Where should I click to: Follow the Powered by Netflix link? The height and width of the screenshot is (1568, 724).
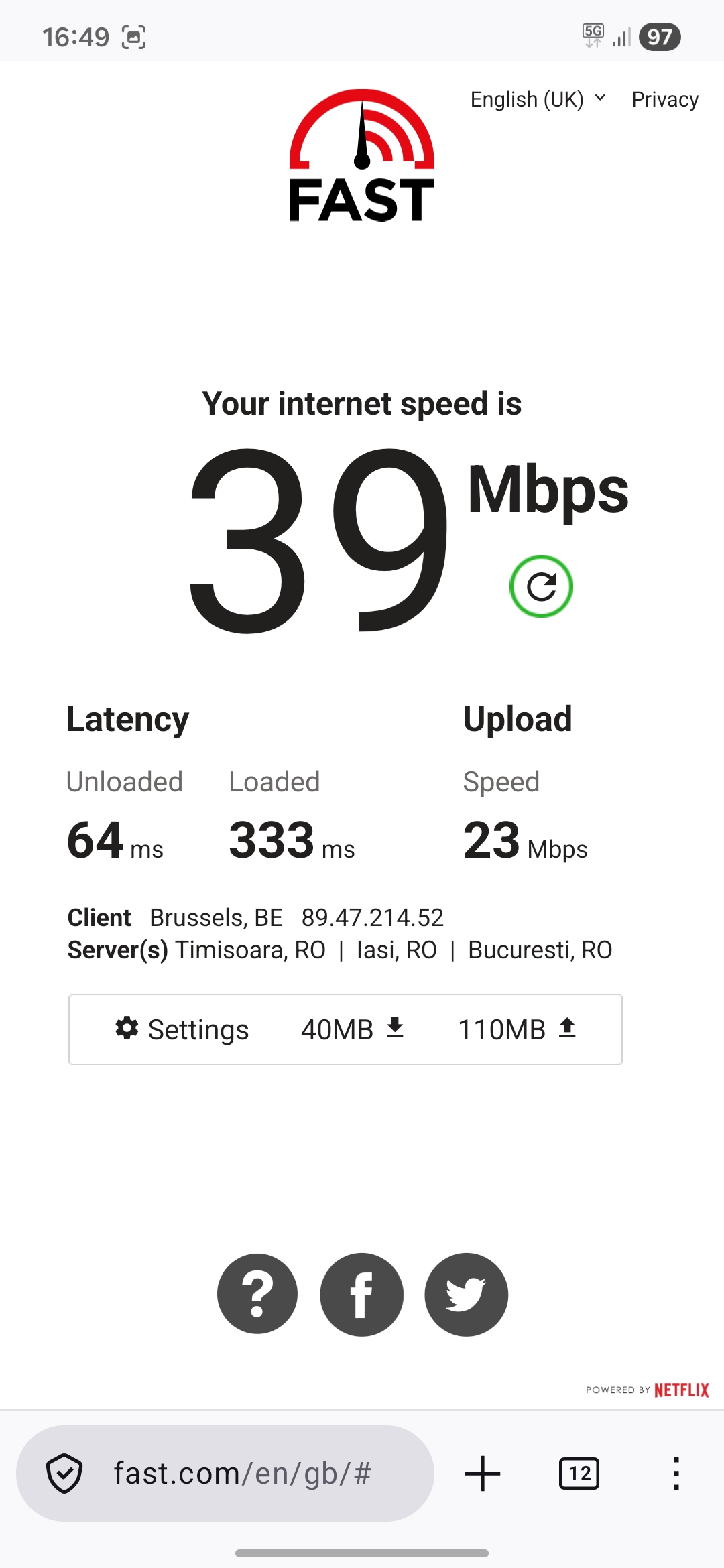[x=647, y=1390]
